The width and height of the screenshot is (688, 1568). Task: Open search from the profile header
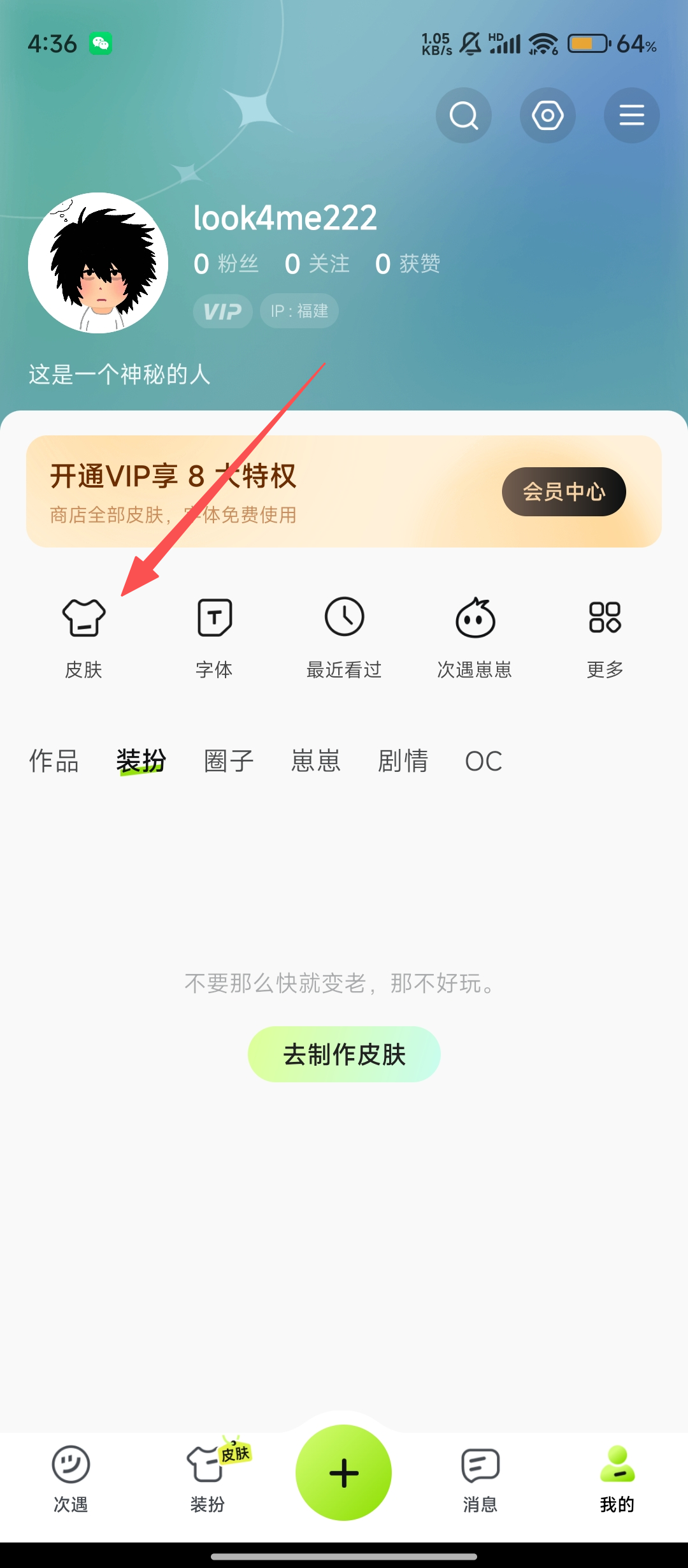463,115
